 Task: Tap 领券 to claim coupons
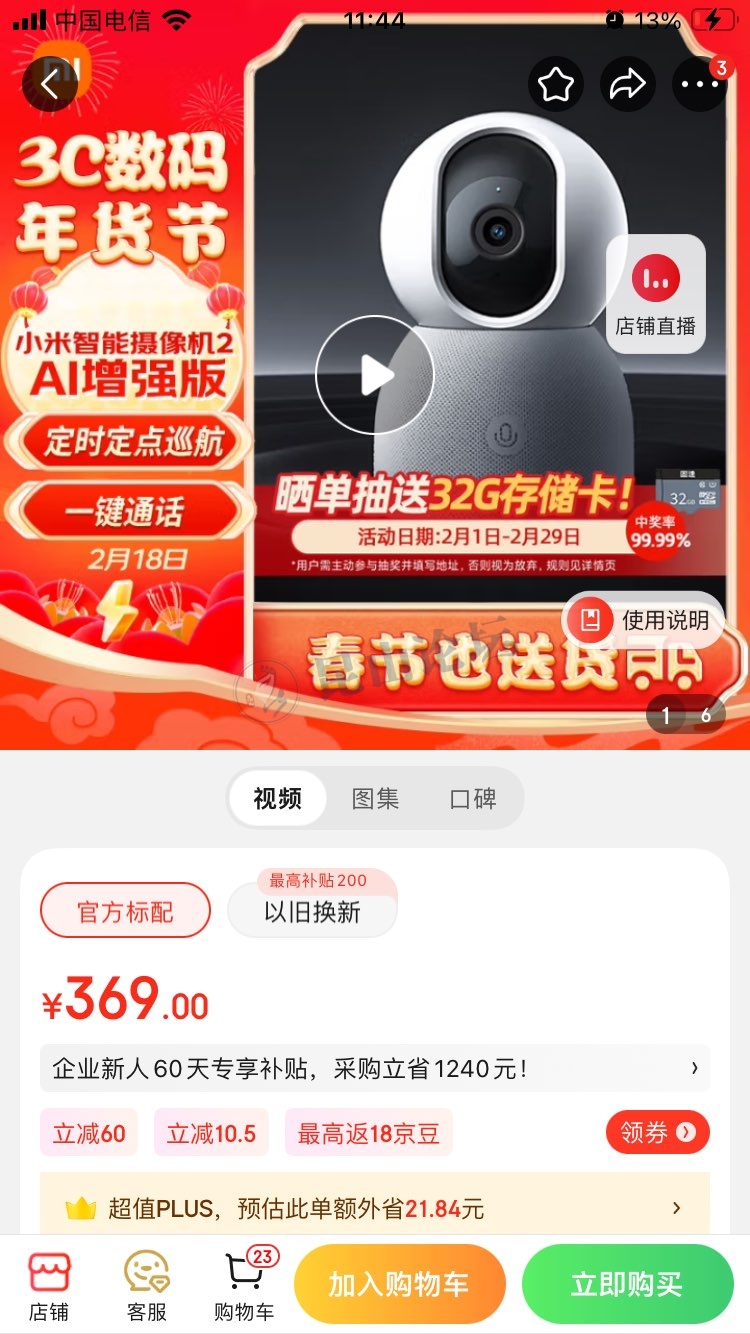coord(657,1132)
